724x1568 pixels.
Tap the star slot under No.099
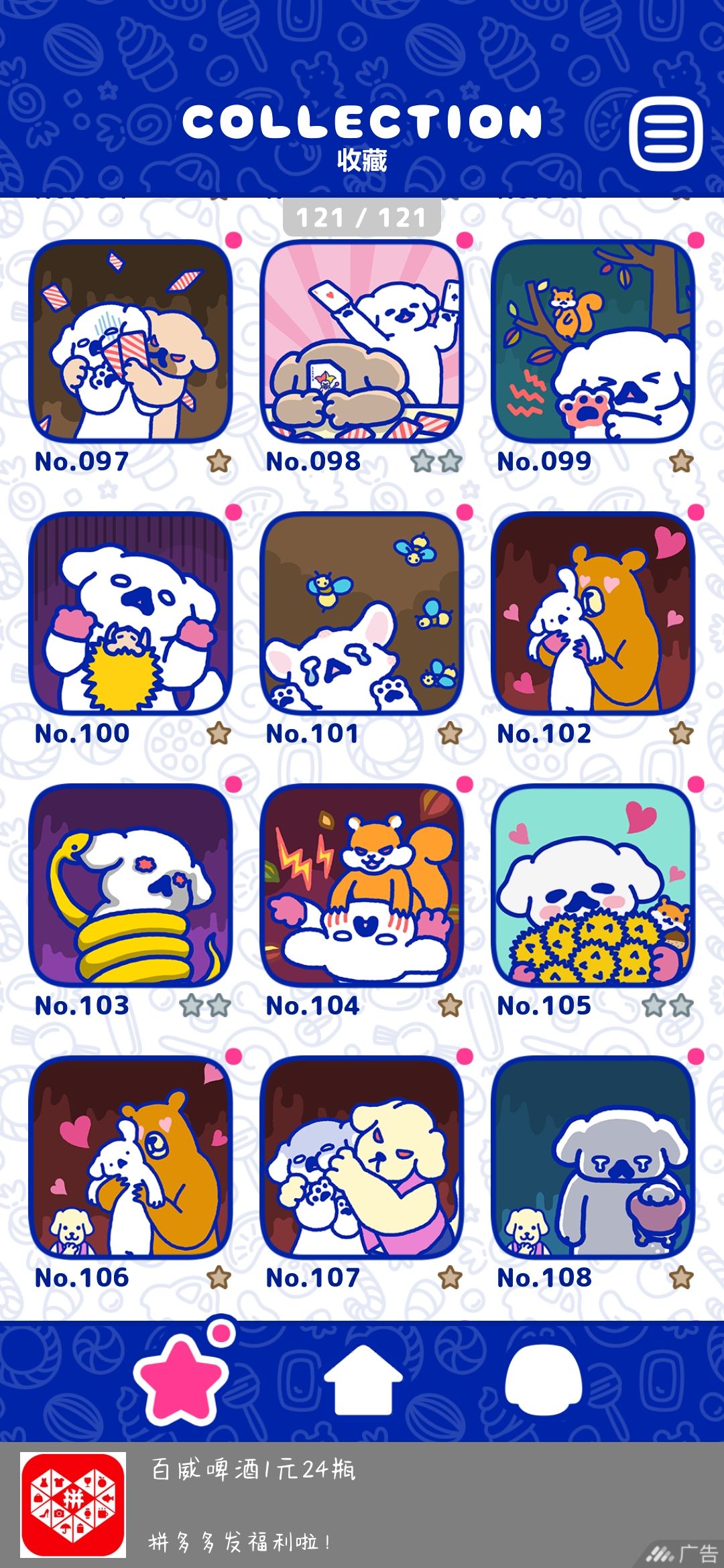click(x=681, y=460)
